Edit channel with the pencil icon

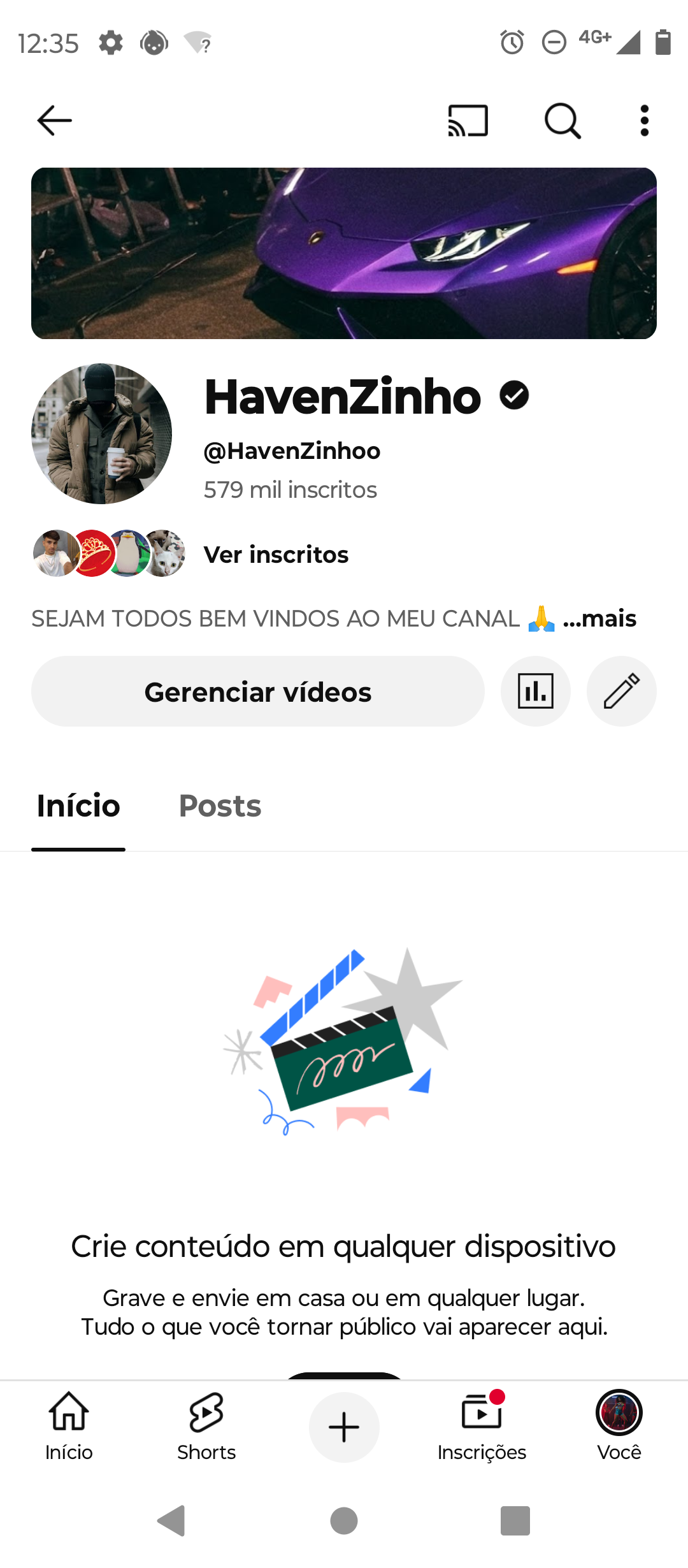(622, 692)
